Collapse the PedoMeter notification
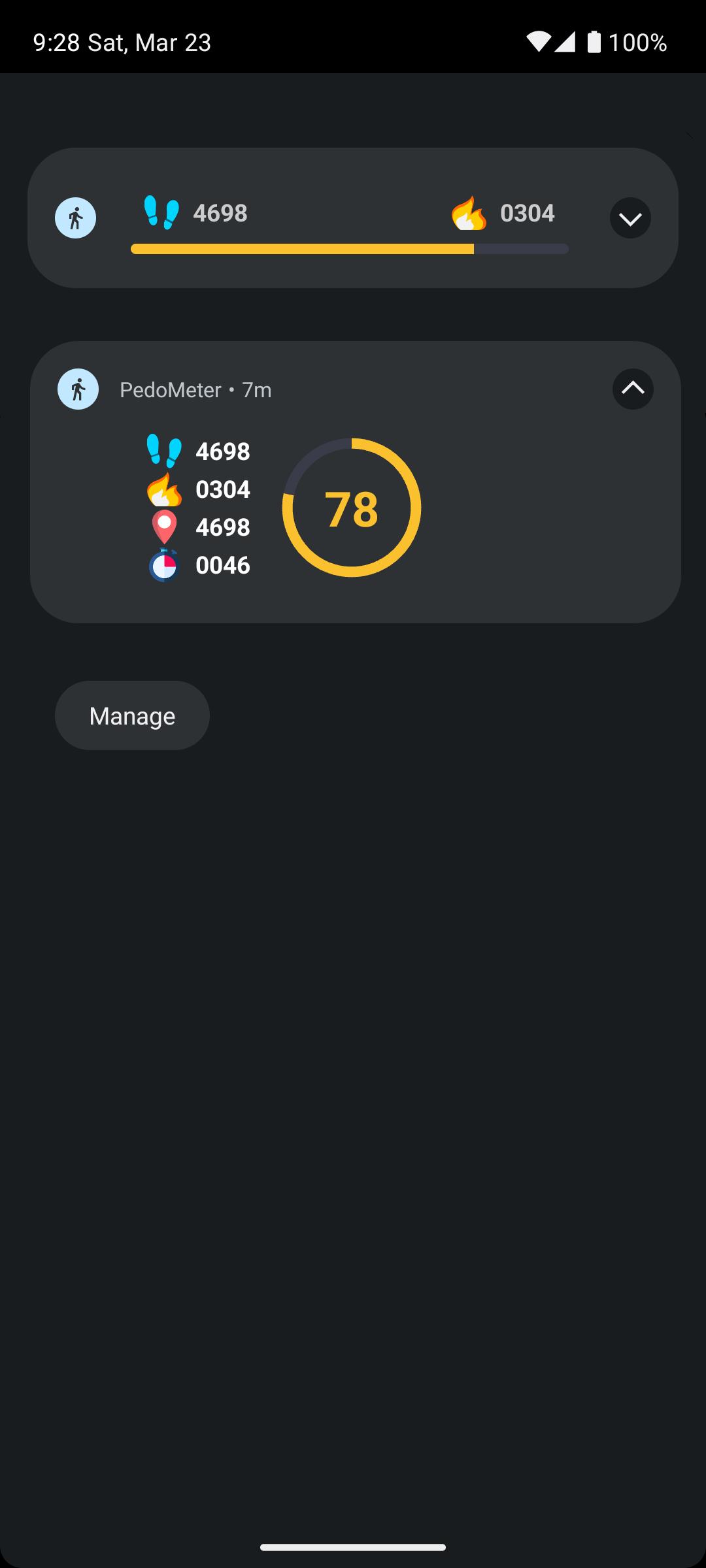This screenshot has width=706, height=1568. click(633, 389)
